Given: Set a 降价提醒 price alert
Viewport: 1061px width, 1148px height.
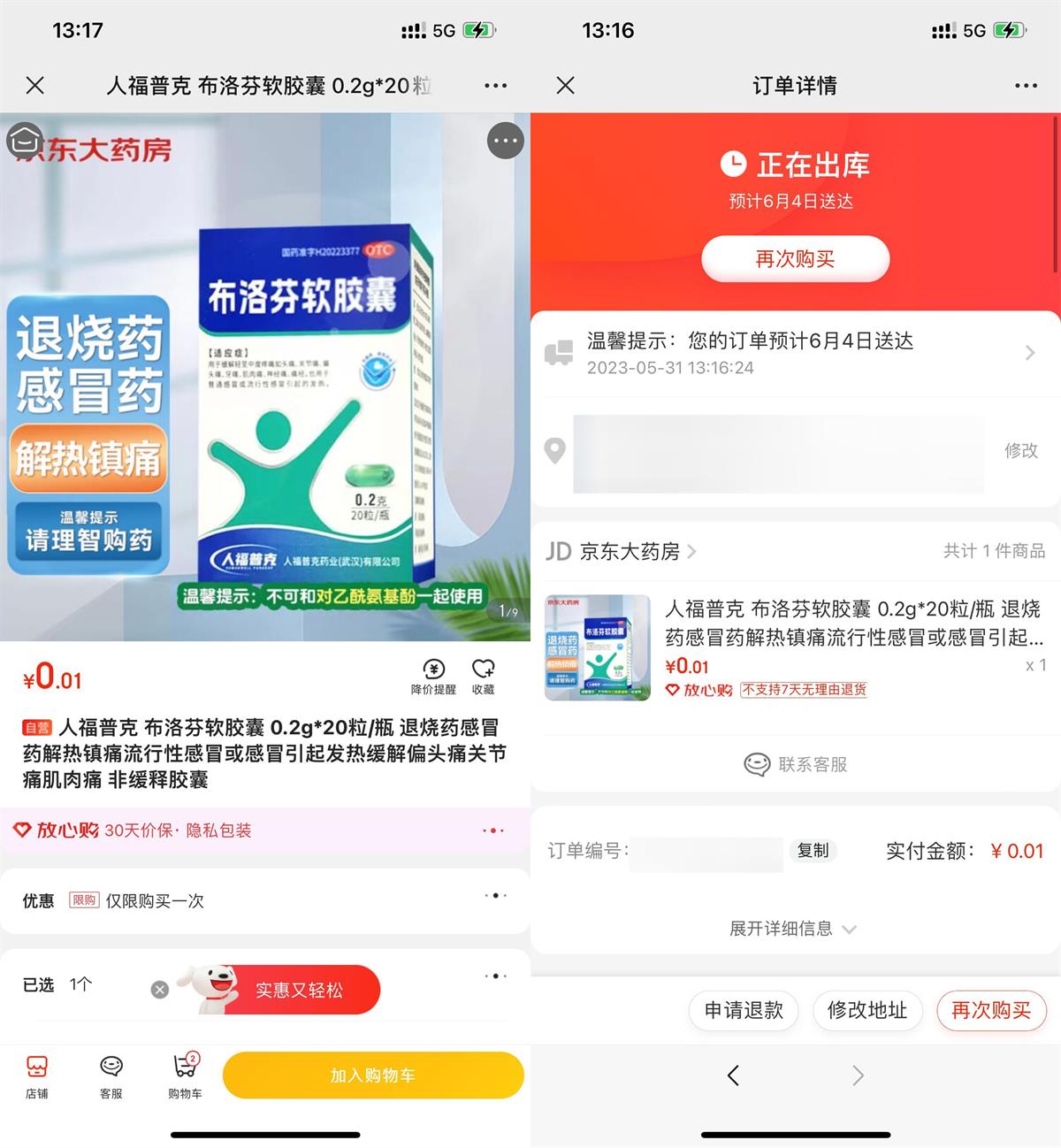Looking at the screenshot, I should point(433,677).
